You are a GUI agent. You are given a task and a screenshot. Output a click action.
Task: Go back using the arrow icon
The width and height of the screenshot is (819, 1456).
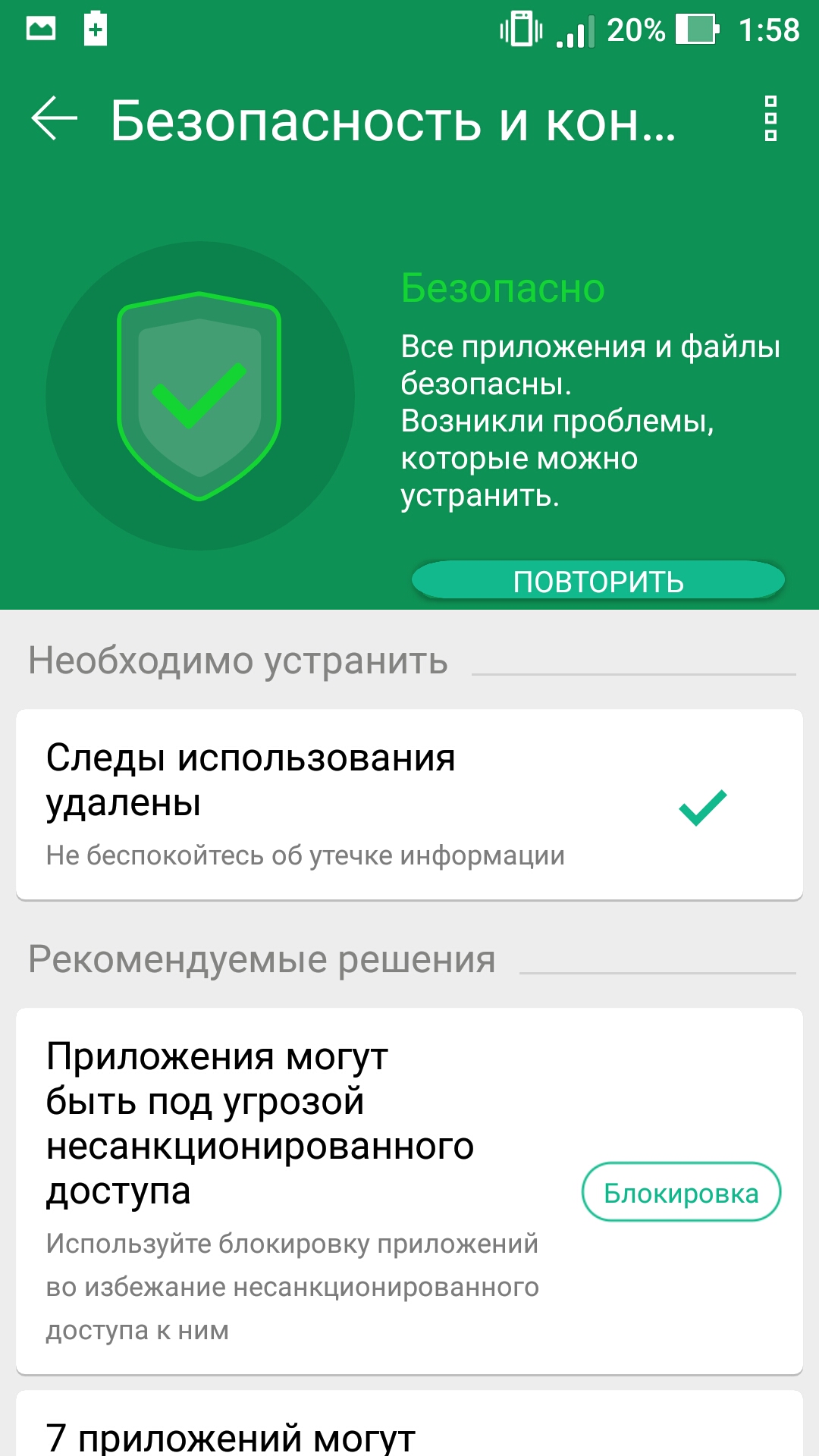point(55,118)
